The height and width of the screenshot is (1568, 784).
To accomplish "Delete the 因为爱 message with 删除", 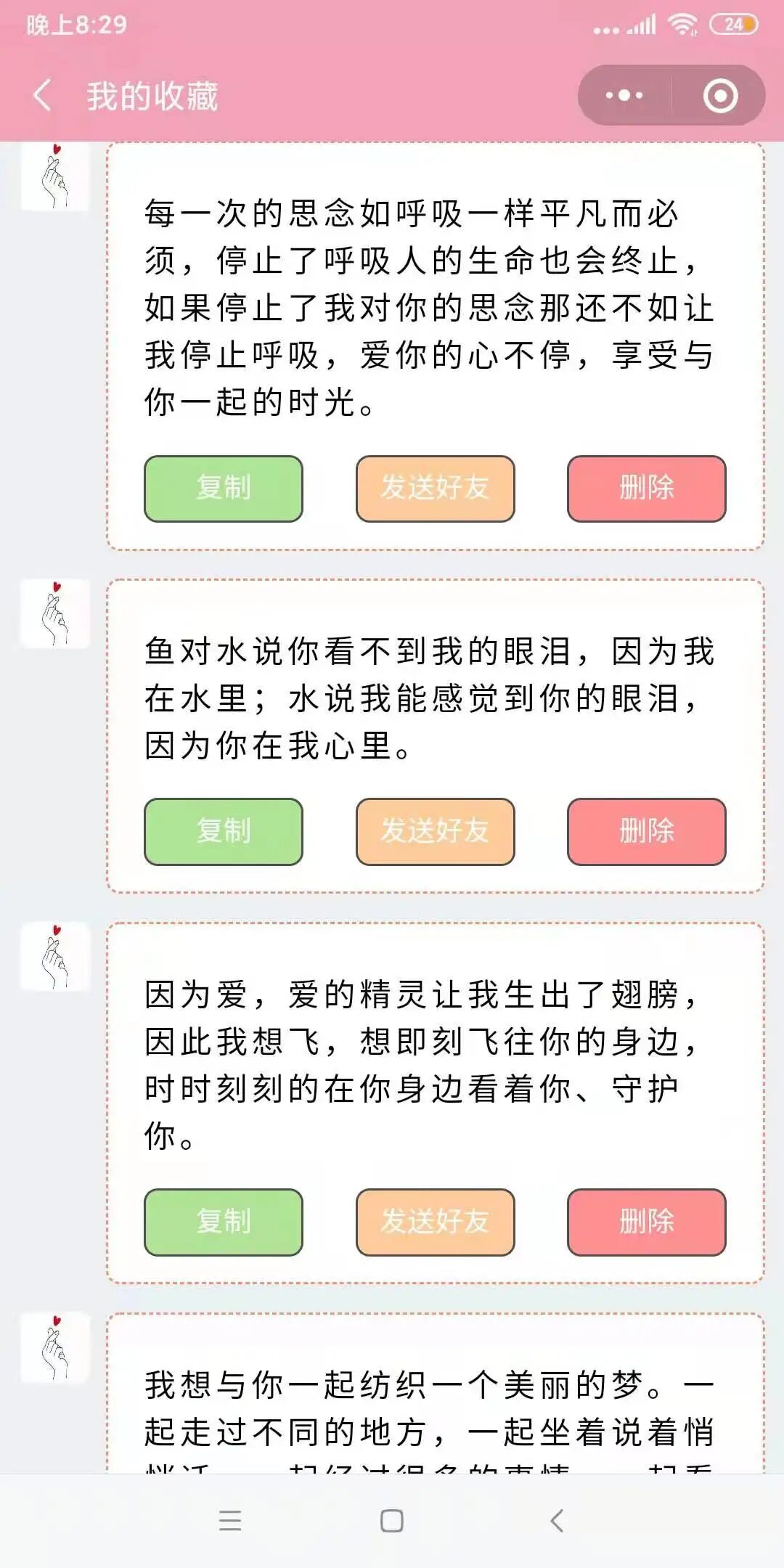I will click(647, 1222).
